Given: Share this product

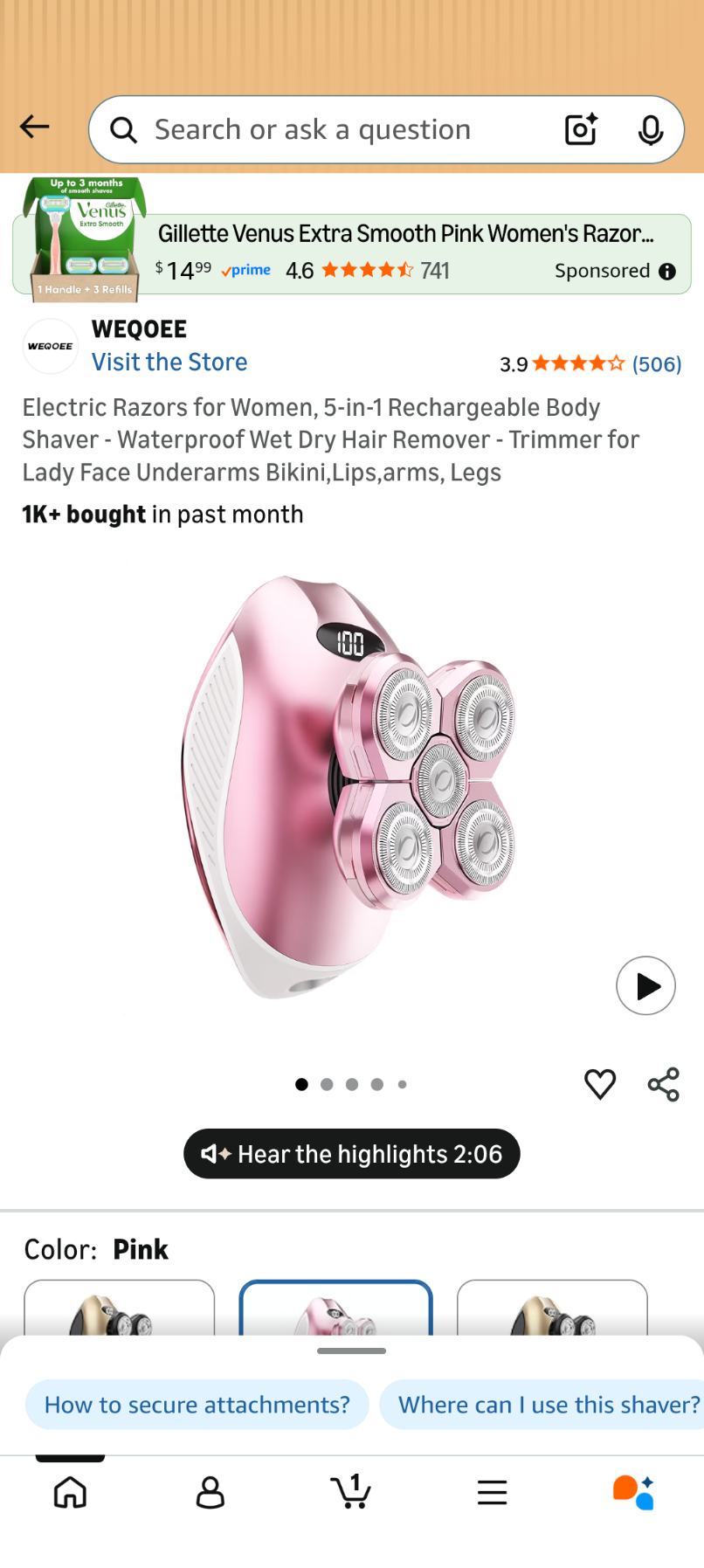Looking at the screenshot, I should 664,1084.
